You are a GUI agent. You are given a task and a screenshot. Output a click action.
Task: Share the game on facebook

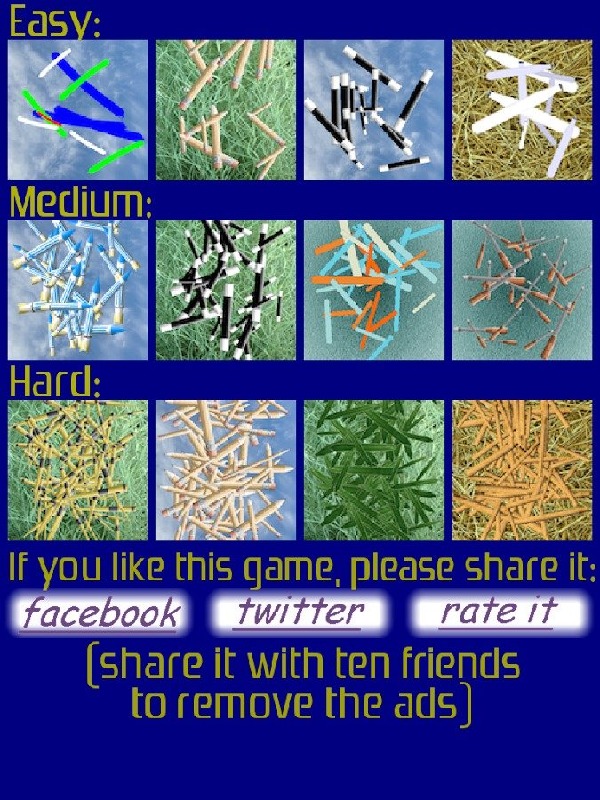click(x=100, y=613)
